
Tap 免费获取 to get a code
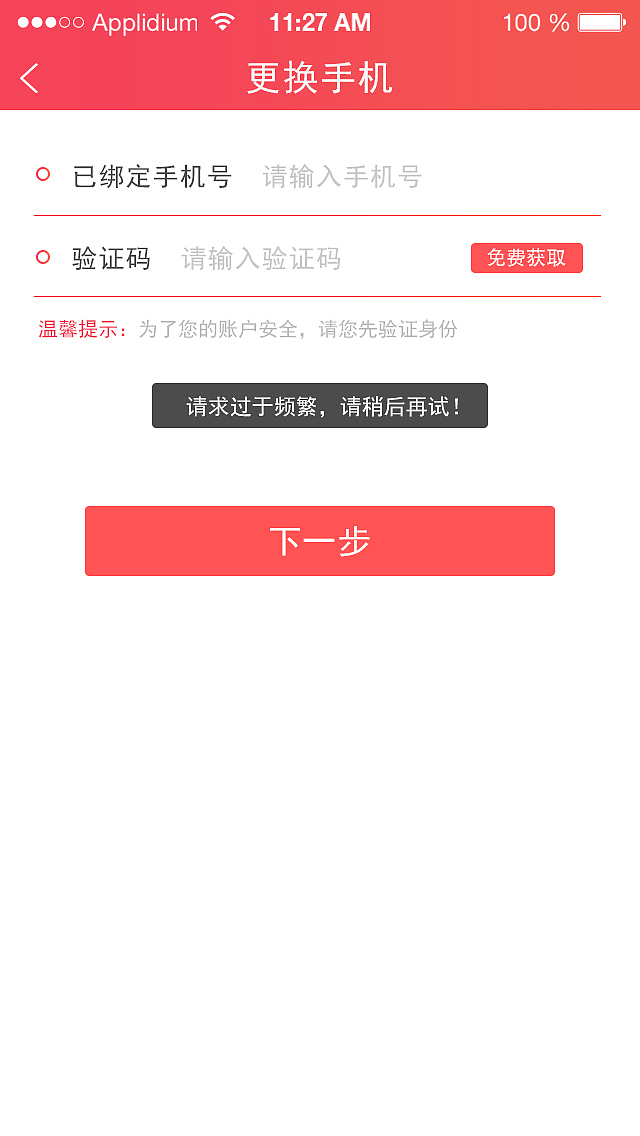(x=526, y=258)
